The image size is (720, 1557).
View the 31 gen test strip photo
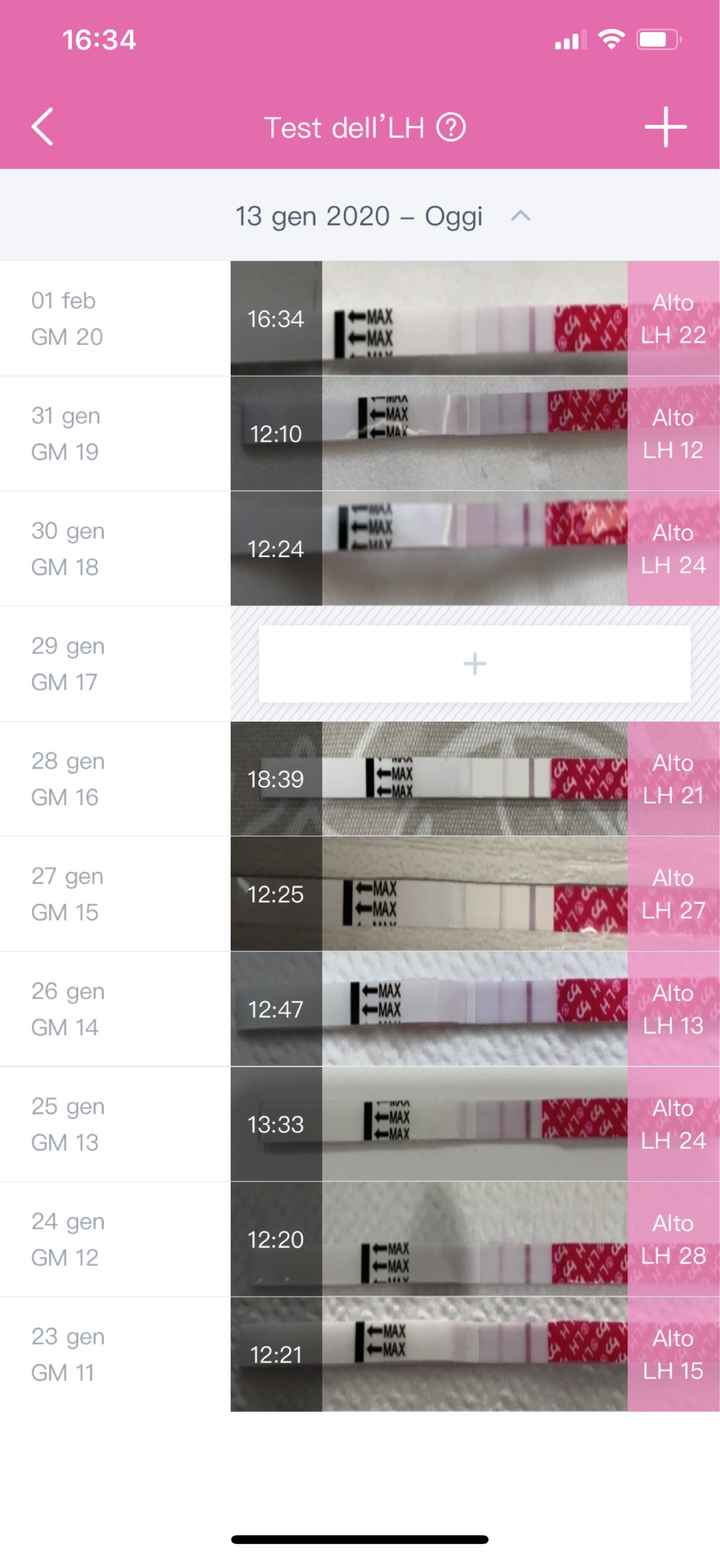pos(474,434)
